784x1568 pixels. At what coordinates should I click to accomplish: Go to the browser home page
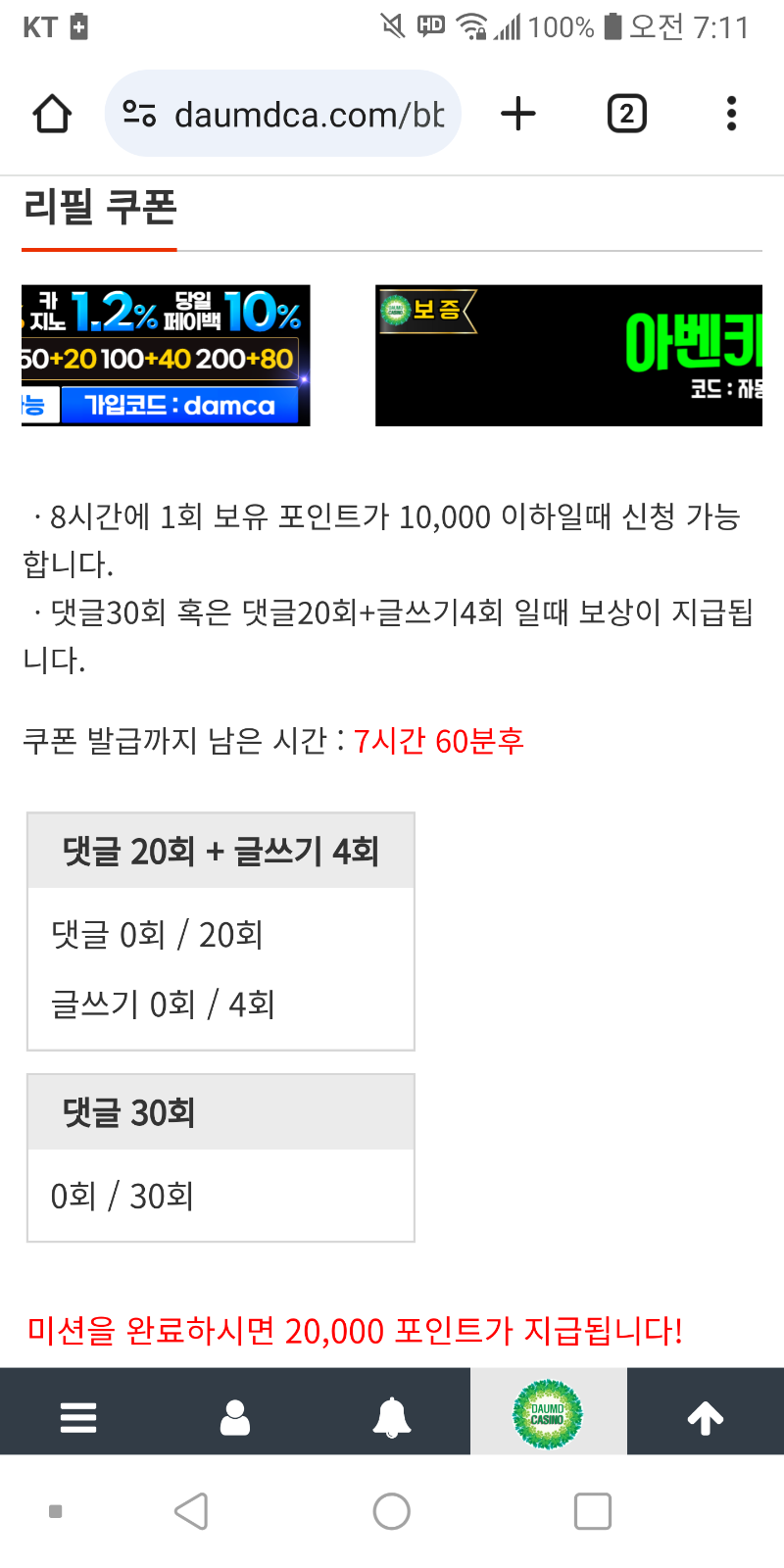point(52,115)
